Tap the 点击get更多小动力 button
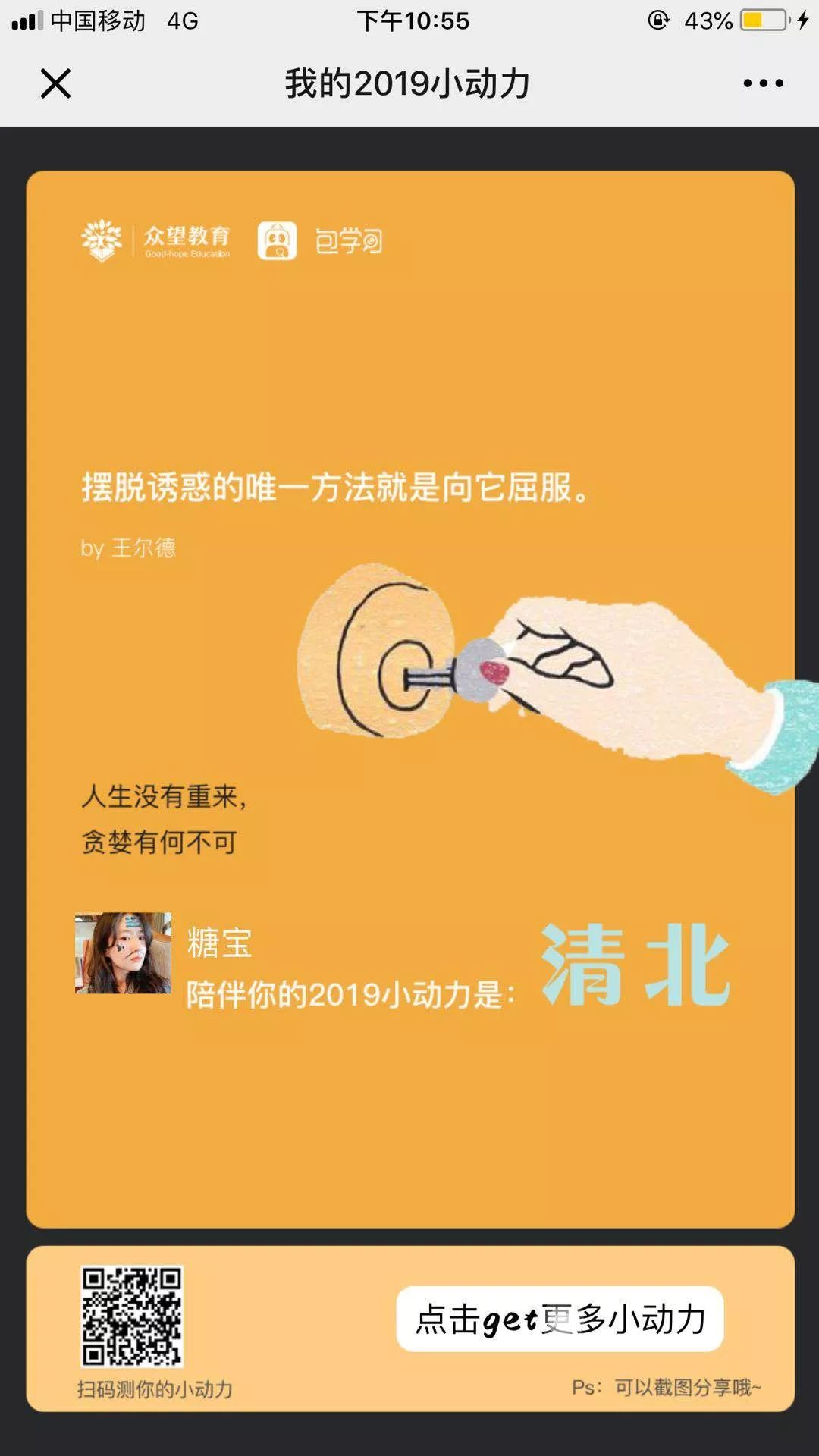 coord(560,1319)
